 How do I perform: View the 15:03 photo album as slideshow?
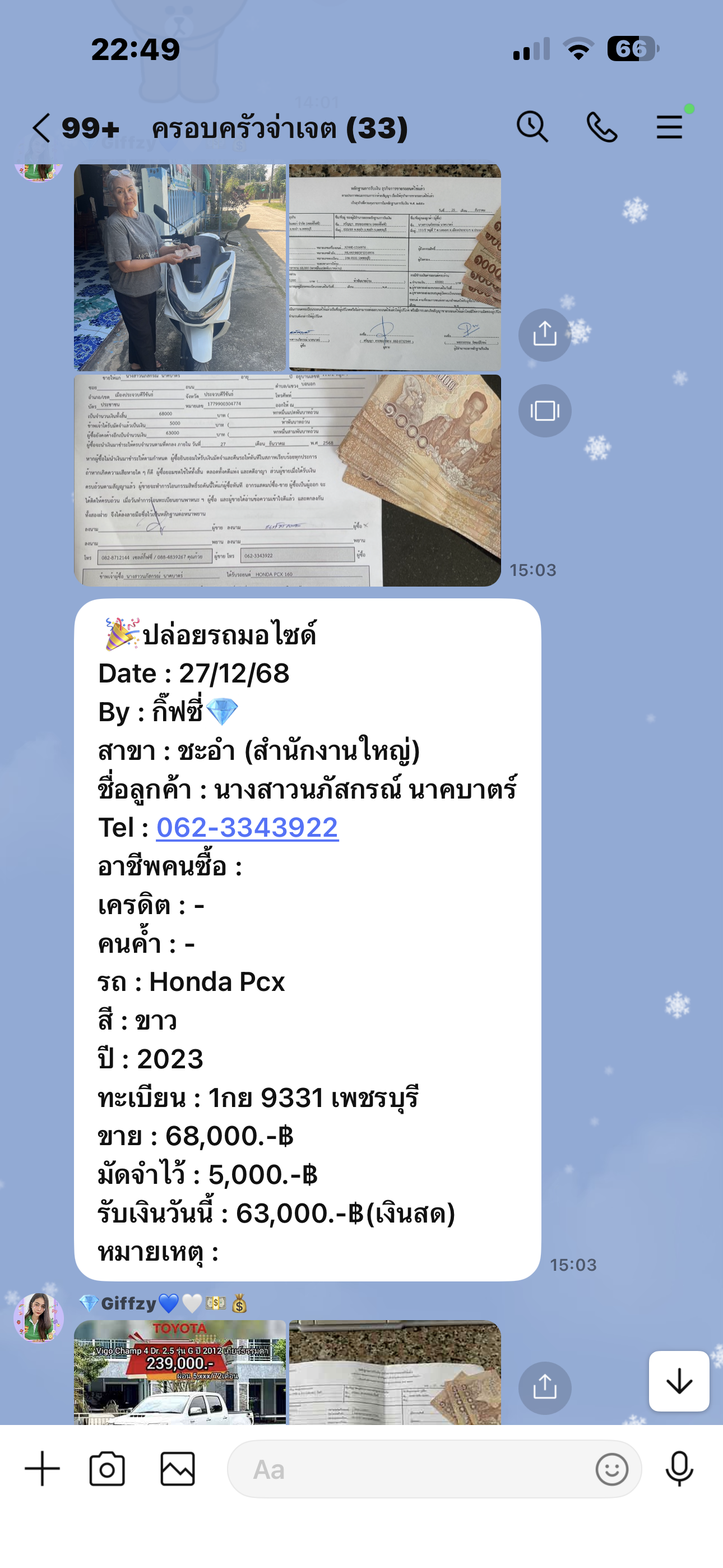(x=544, y=411)
